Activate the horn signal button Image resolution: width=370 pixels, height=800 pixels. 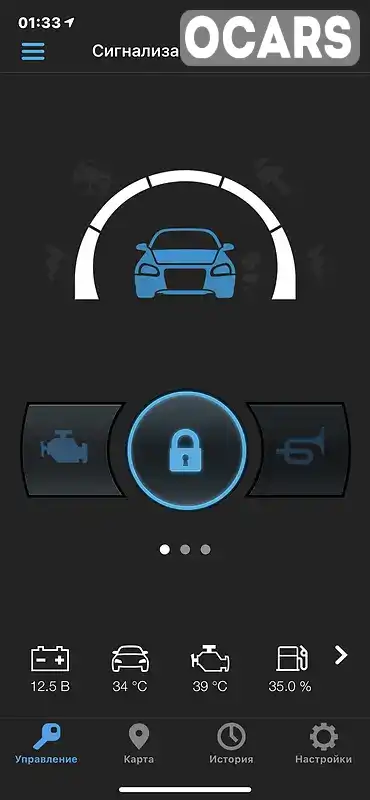(x=301, y=449)
